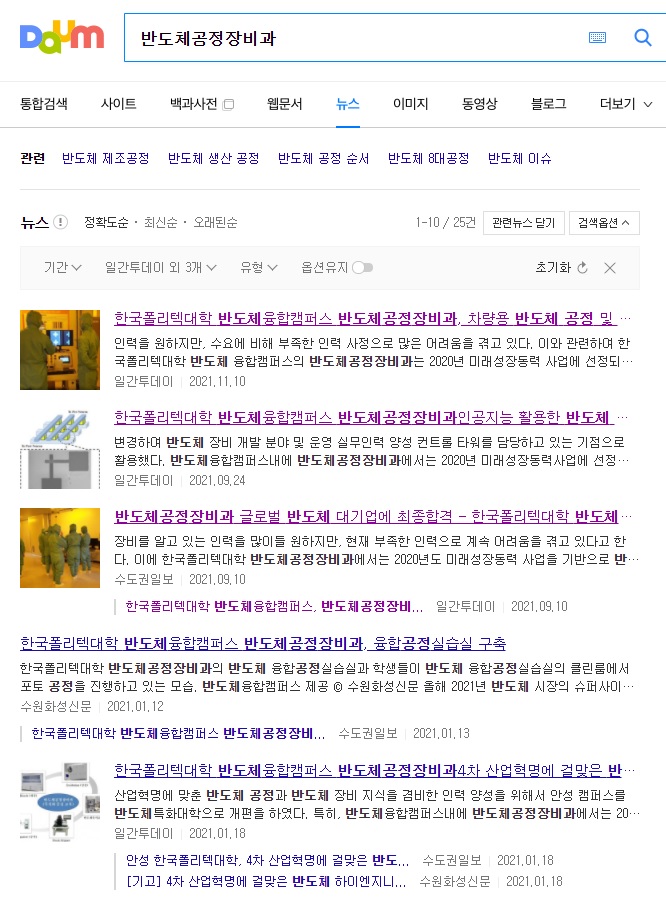Viewport: 666px width, 903px height.
Task: Switch to the 이미지 tab
Action: (410, 104)
